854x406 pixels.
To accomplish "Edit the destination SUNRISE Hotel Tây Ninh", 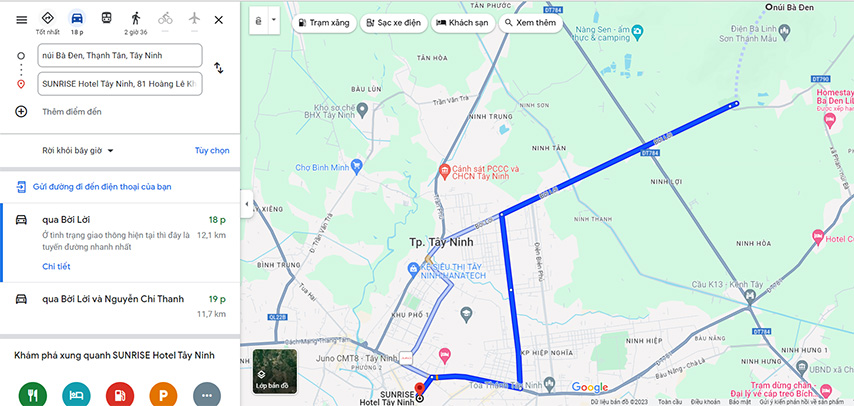I will pos(118,84).
